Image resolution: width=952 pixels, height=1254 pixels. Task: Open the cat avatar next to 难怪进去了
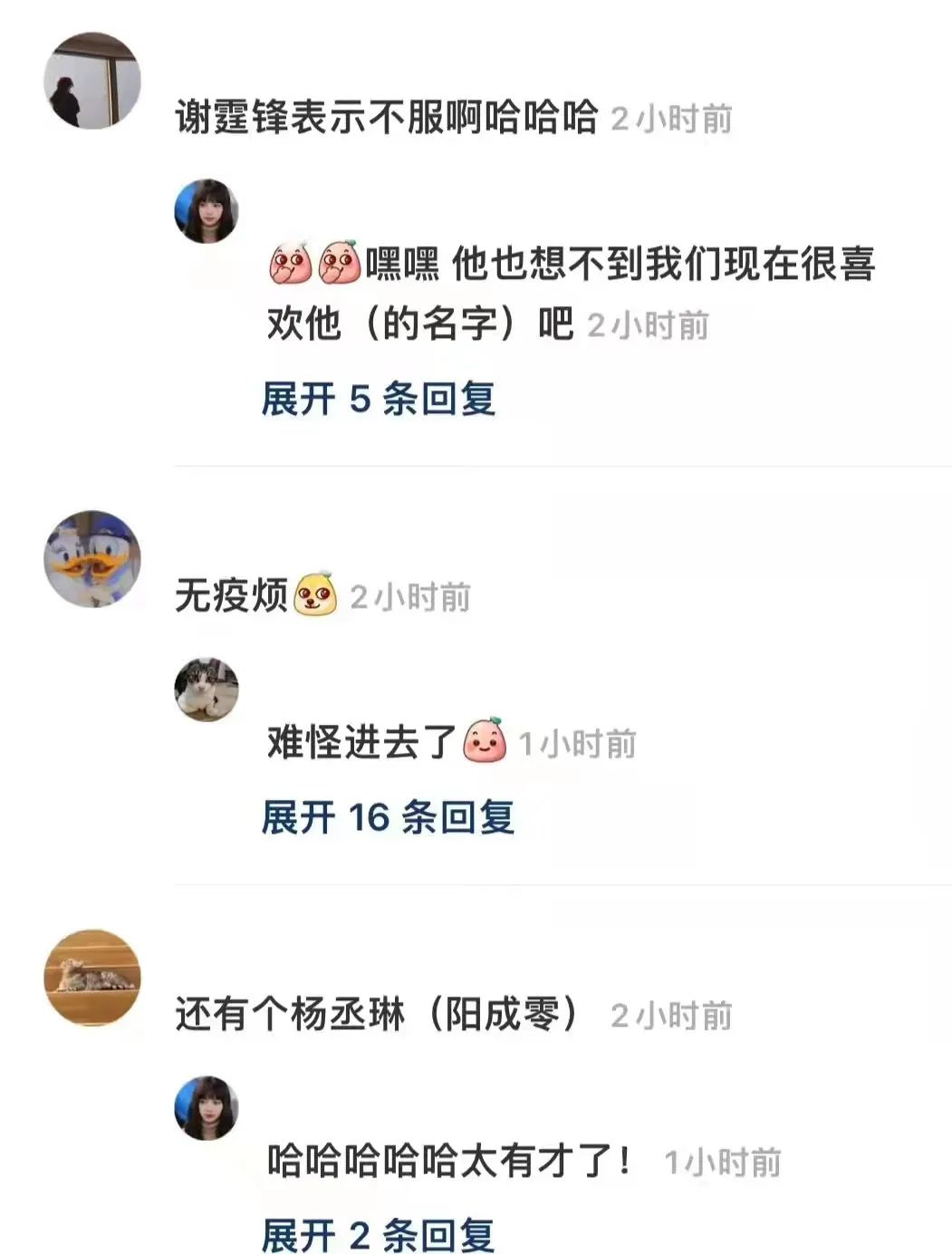click(207, 690)
